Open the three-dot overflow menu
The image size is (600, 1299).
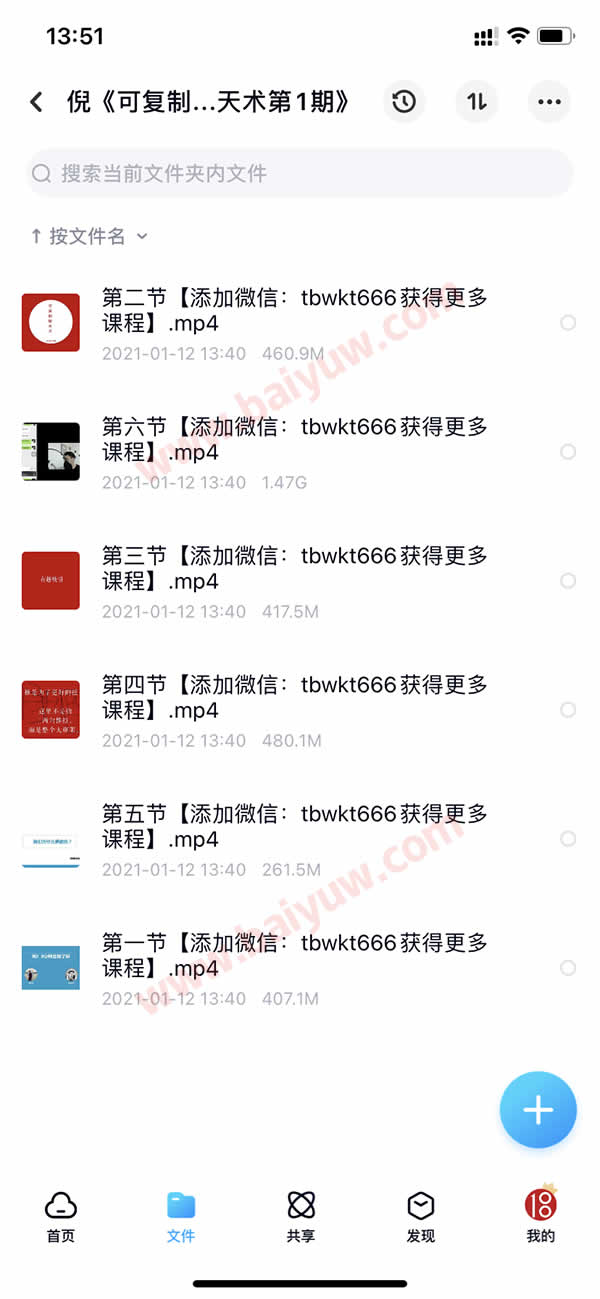pyautogui.click(x=549, y=102)
